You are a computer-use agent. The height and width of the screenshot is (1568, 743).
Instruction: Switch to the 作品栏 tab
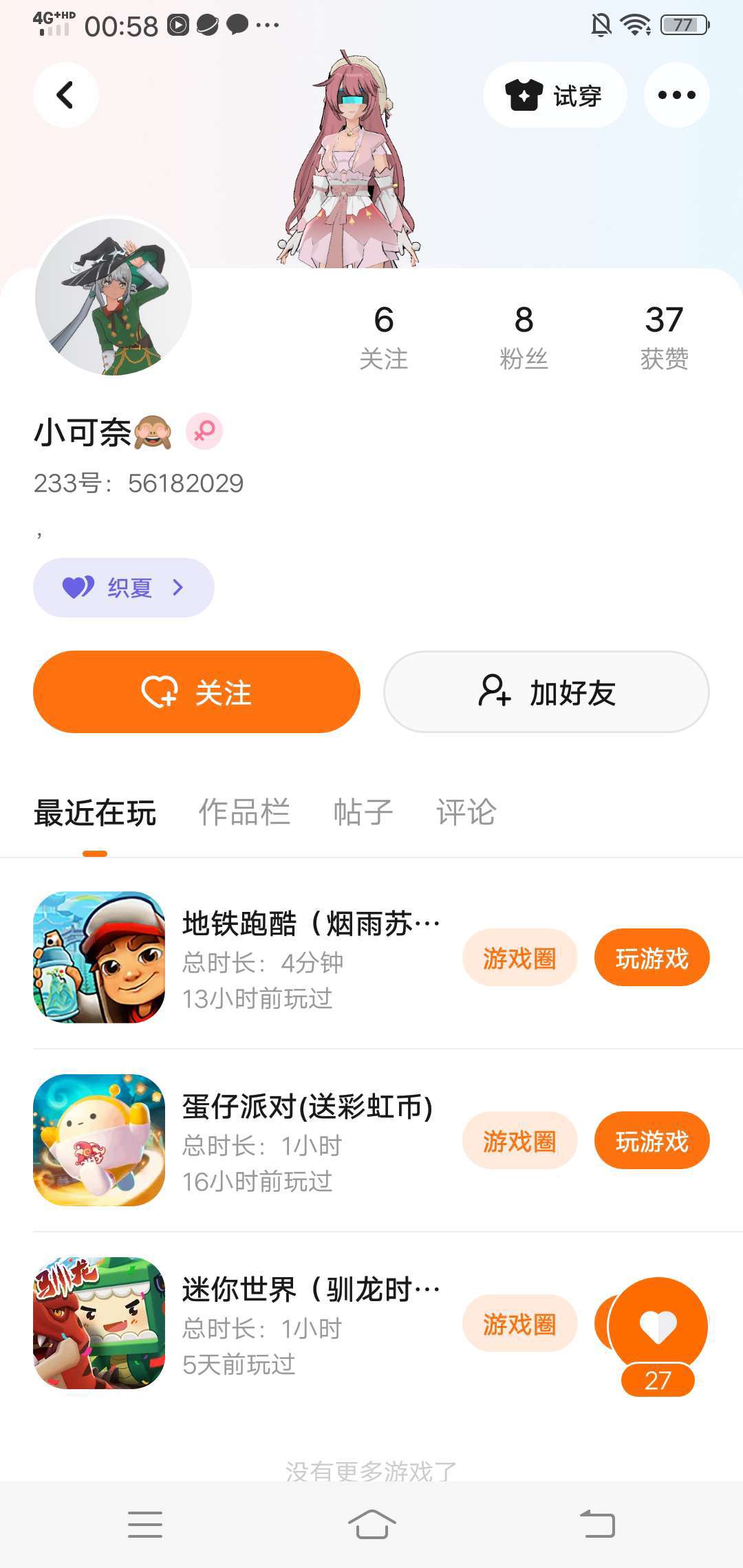244,812
